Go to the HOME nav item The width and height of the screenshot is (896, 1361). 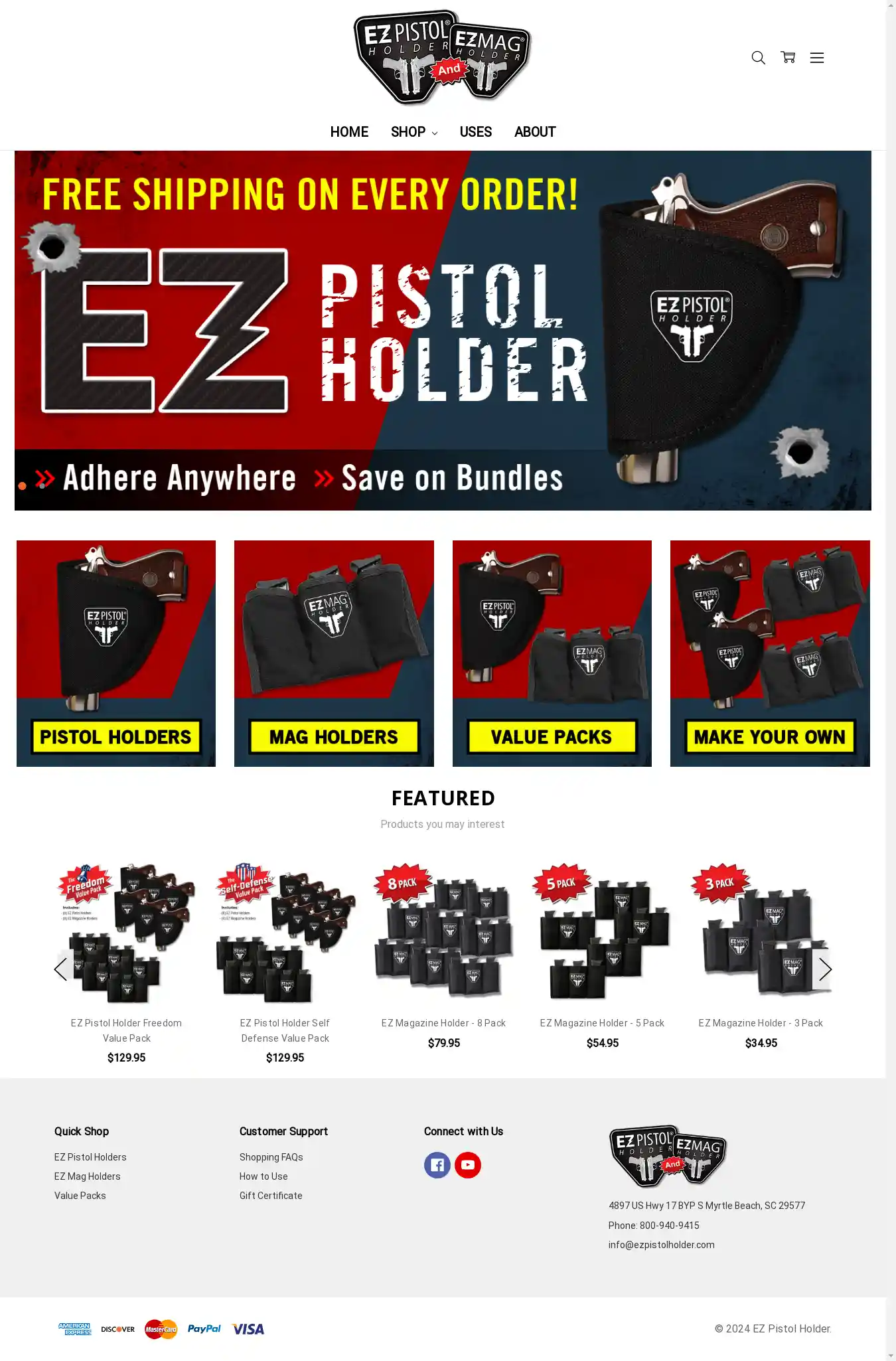349,132
